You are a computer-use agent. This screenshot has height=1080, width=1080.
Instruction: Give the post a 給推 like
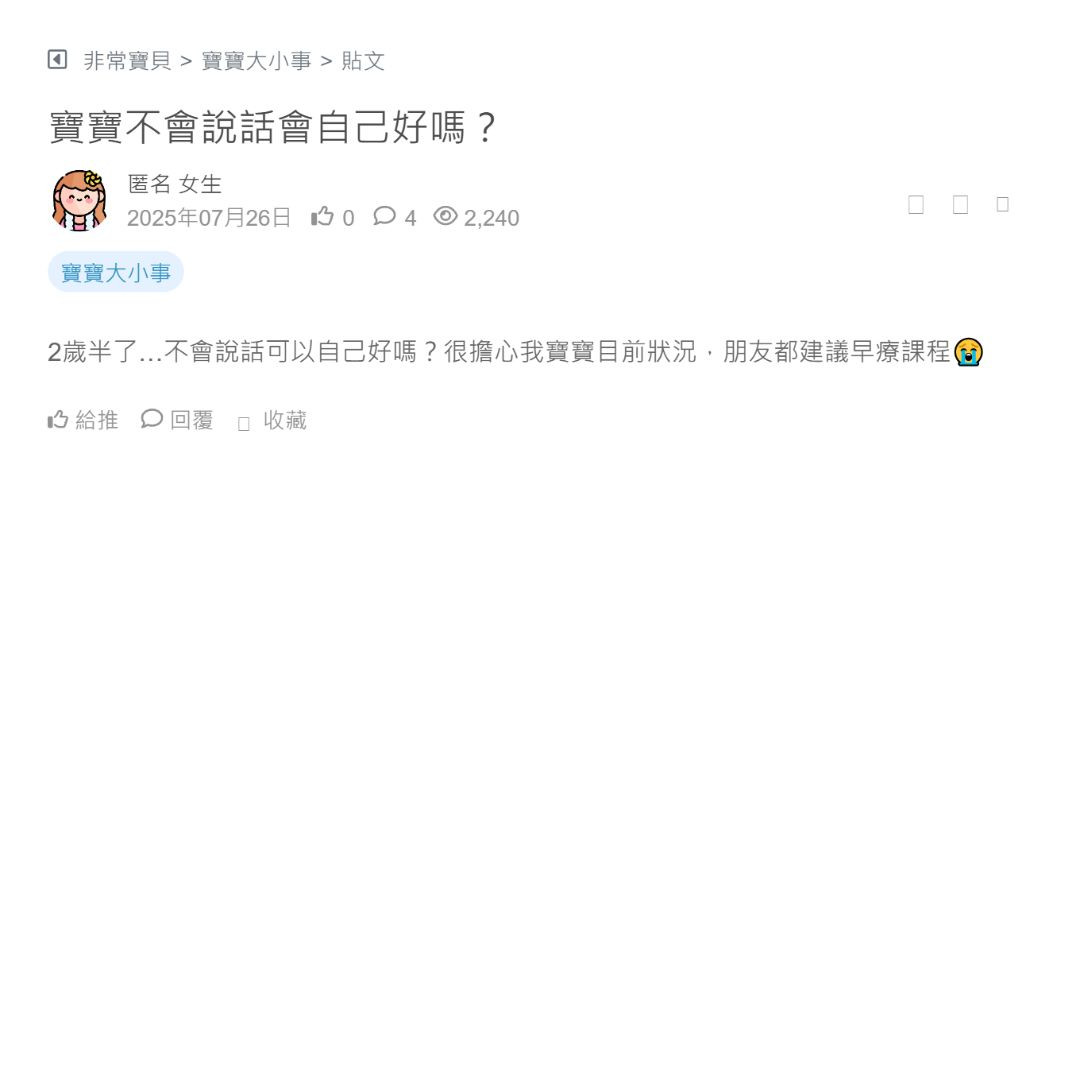83,420
